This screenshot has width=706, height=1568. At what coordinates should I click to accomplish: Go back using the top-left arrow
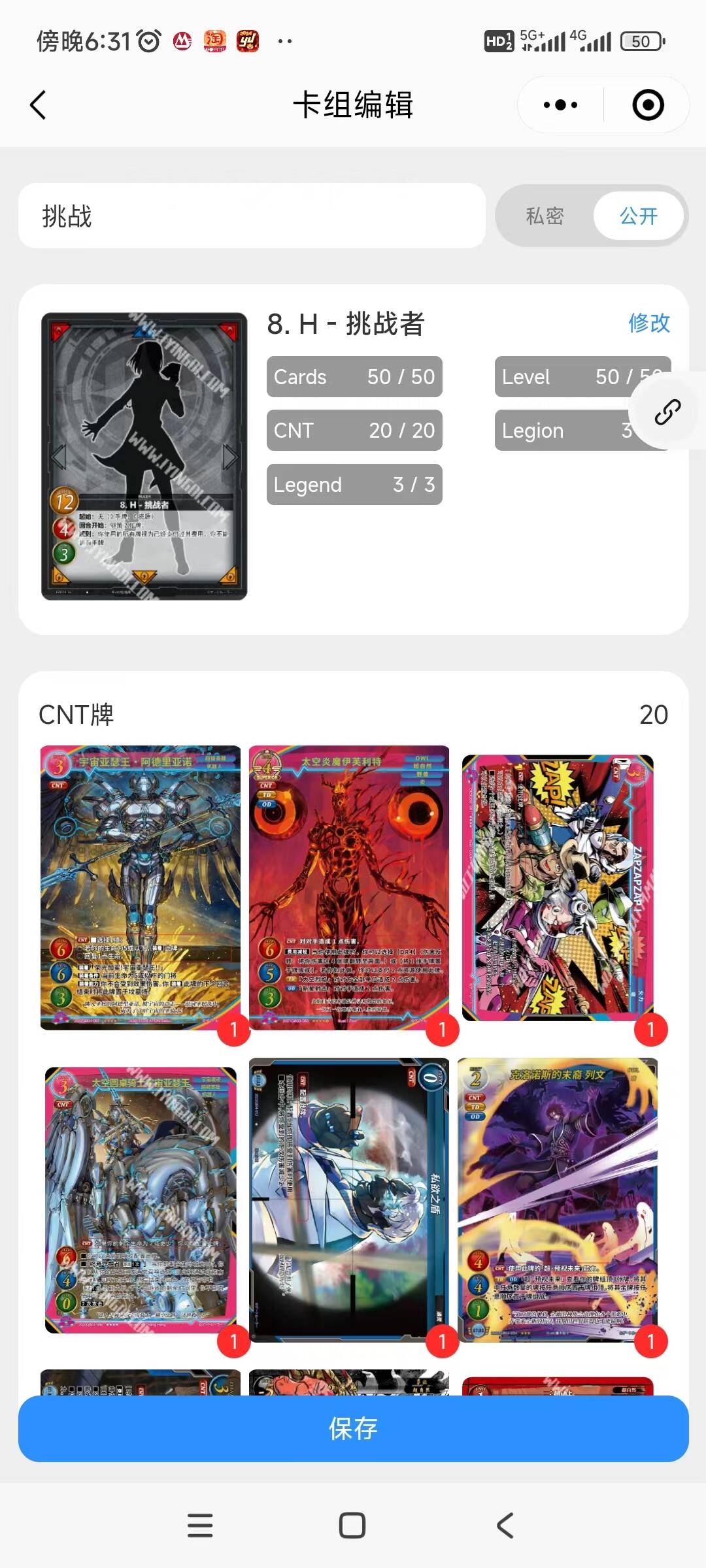click(38, 105)
